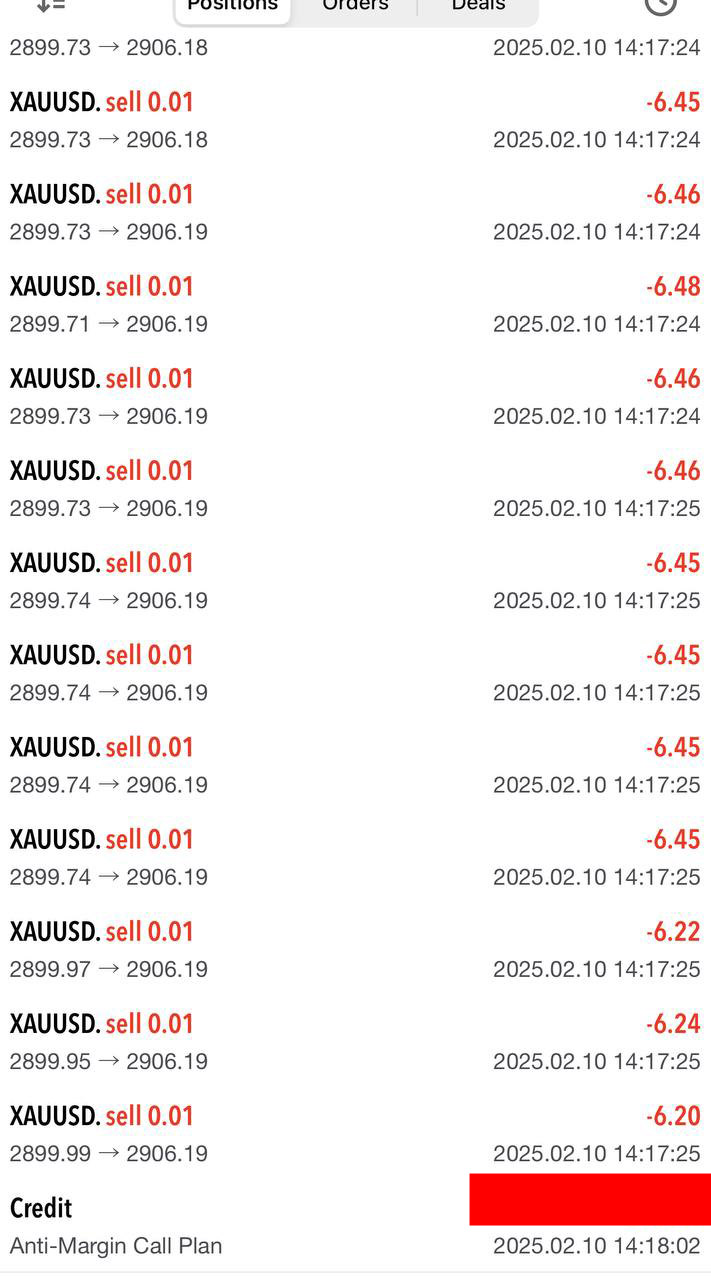Open the sort options icon
711x1280 pixels.
point(50,5)
